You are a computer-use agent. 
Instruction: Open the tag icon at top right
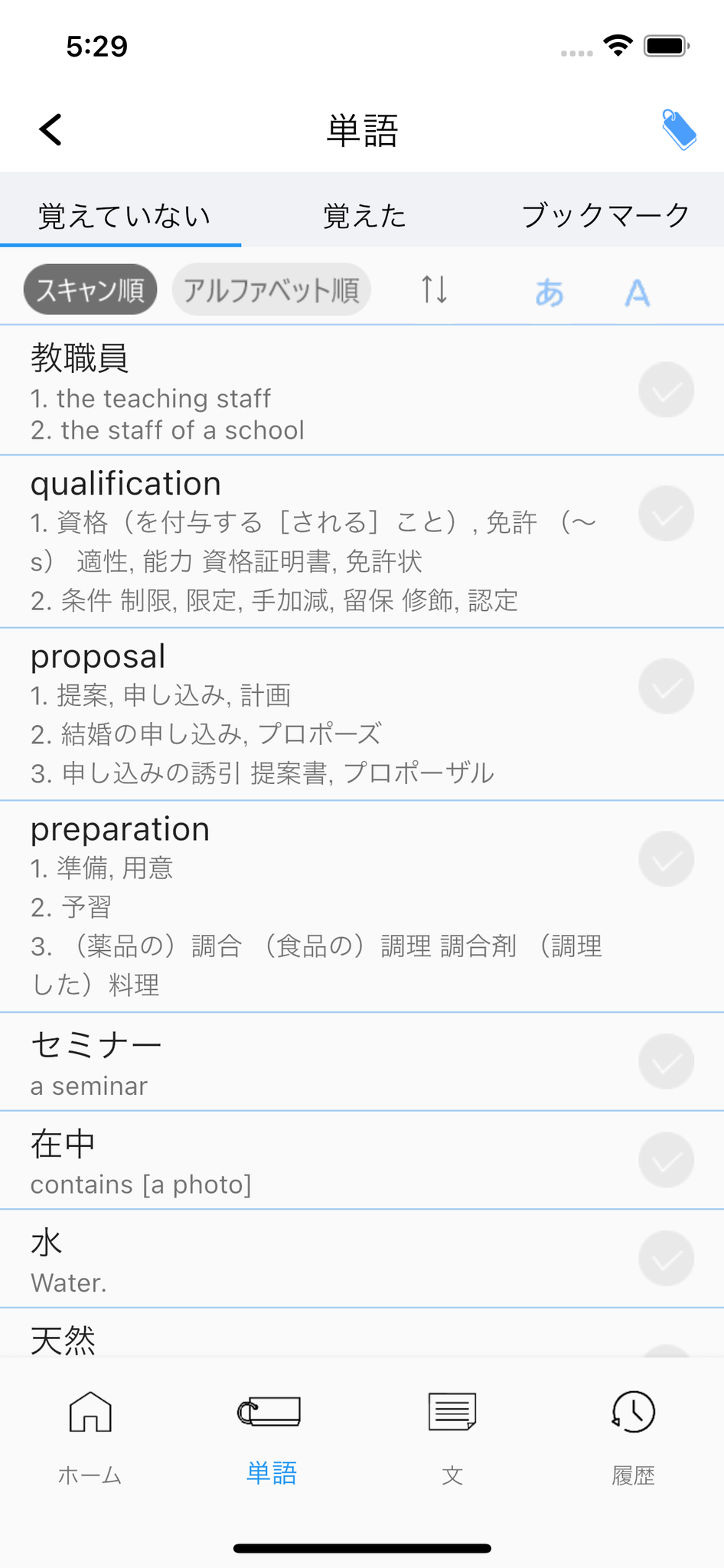click(x=680, y=130)
